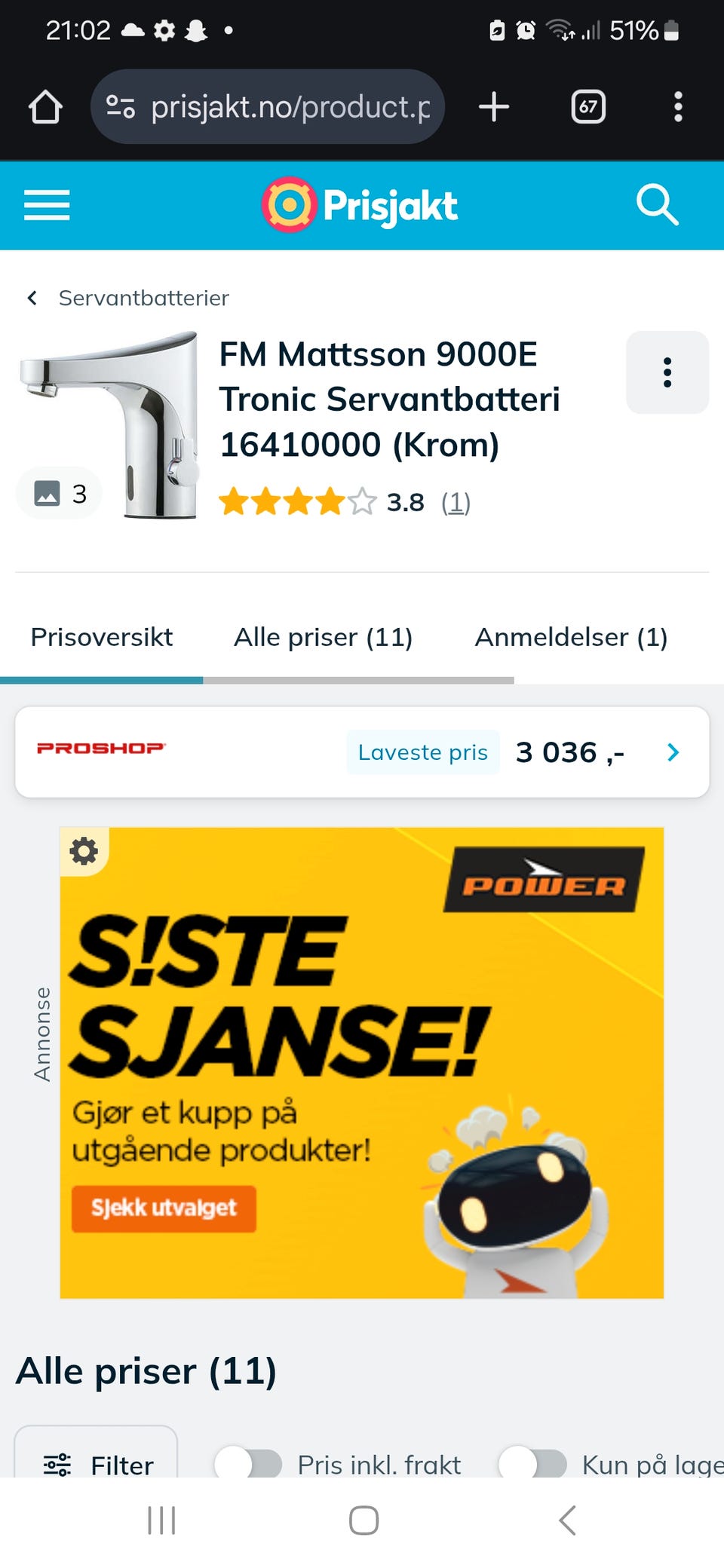Open the ad settings gear on the Power banner
This screenshot has width=724, height=1568.
tap(83, 852)
